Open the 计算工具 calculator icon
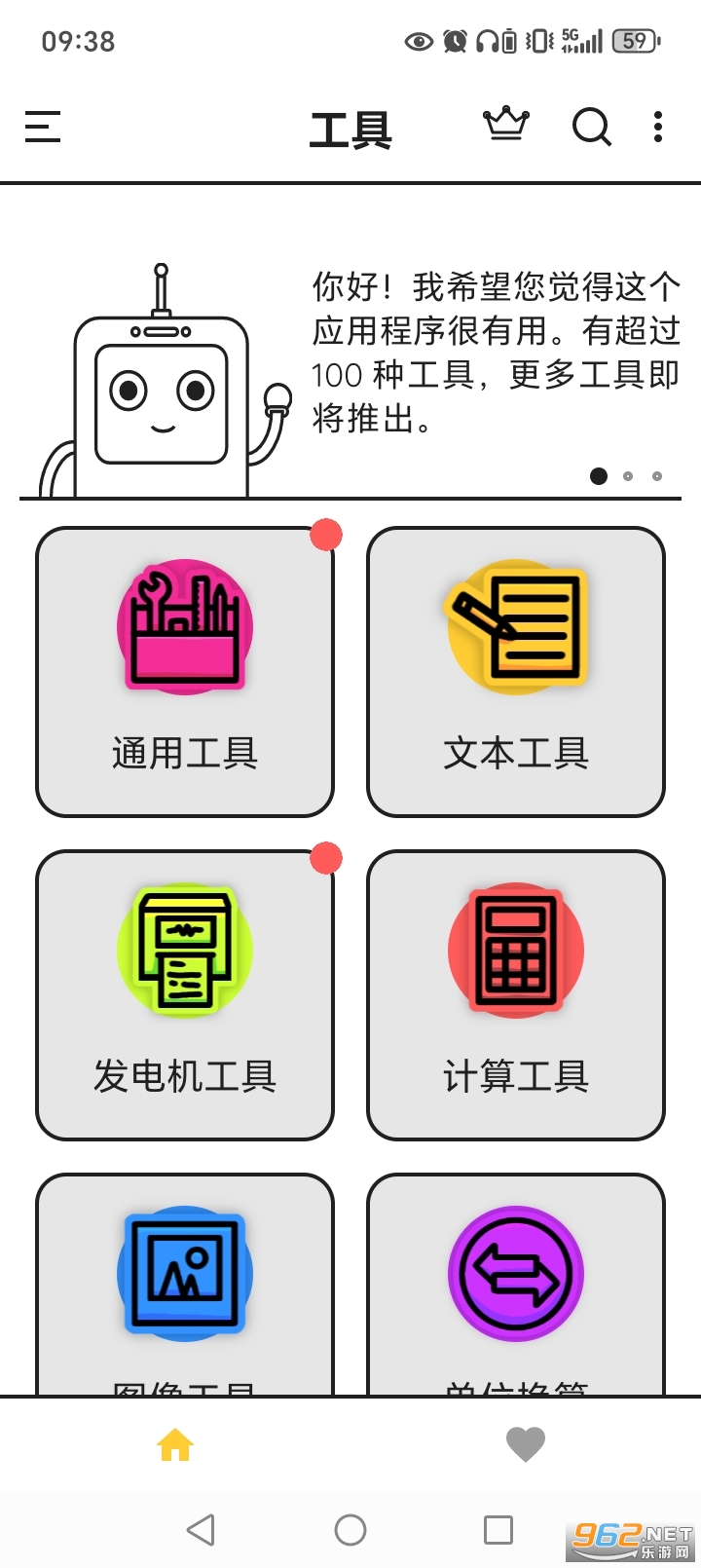Image resolution: width=701 pixels, height=1568 pixels. (x=515, y=952)
